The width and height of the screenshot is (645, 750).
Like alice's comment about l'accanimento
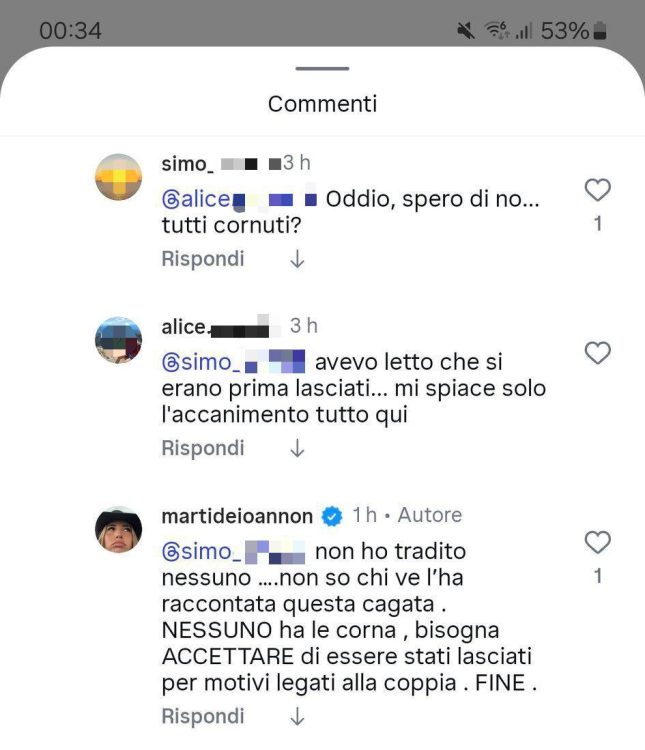click(x=597, y=353)
